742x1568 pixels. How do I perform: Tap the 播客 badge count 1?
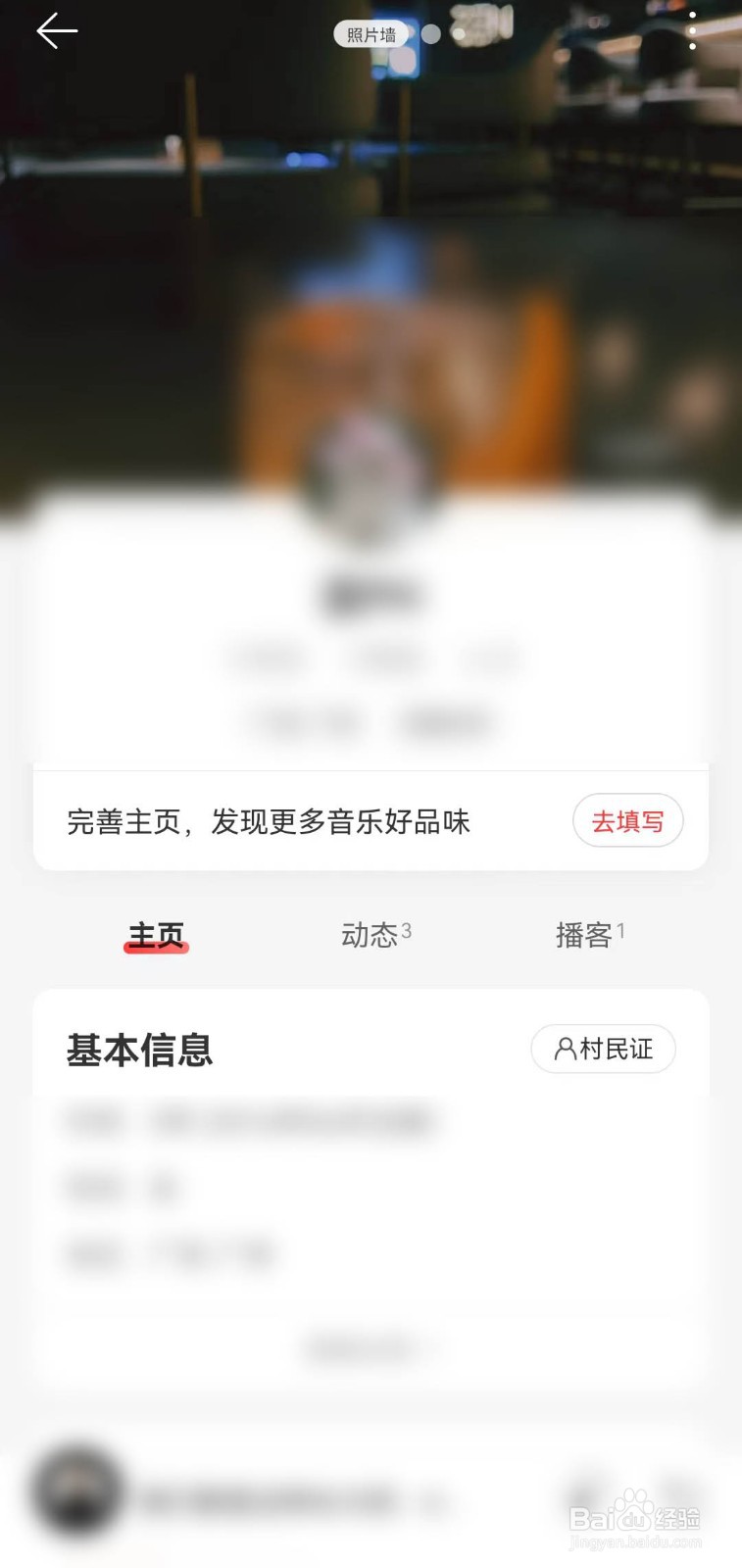pos(621,928)
